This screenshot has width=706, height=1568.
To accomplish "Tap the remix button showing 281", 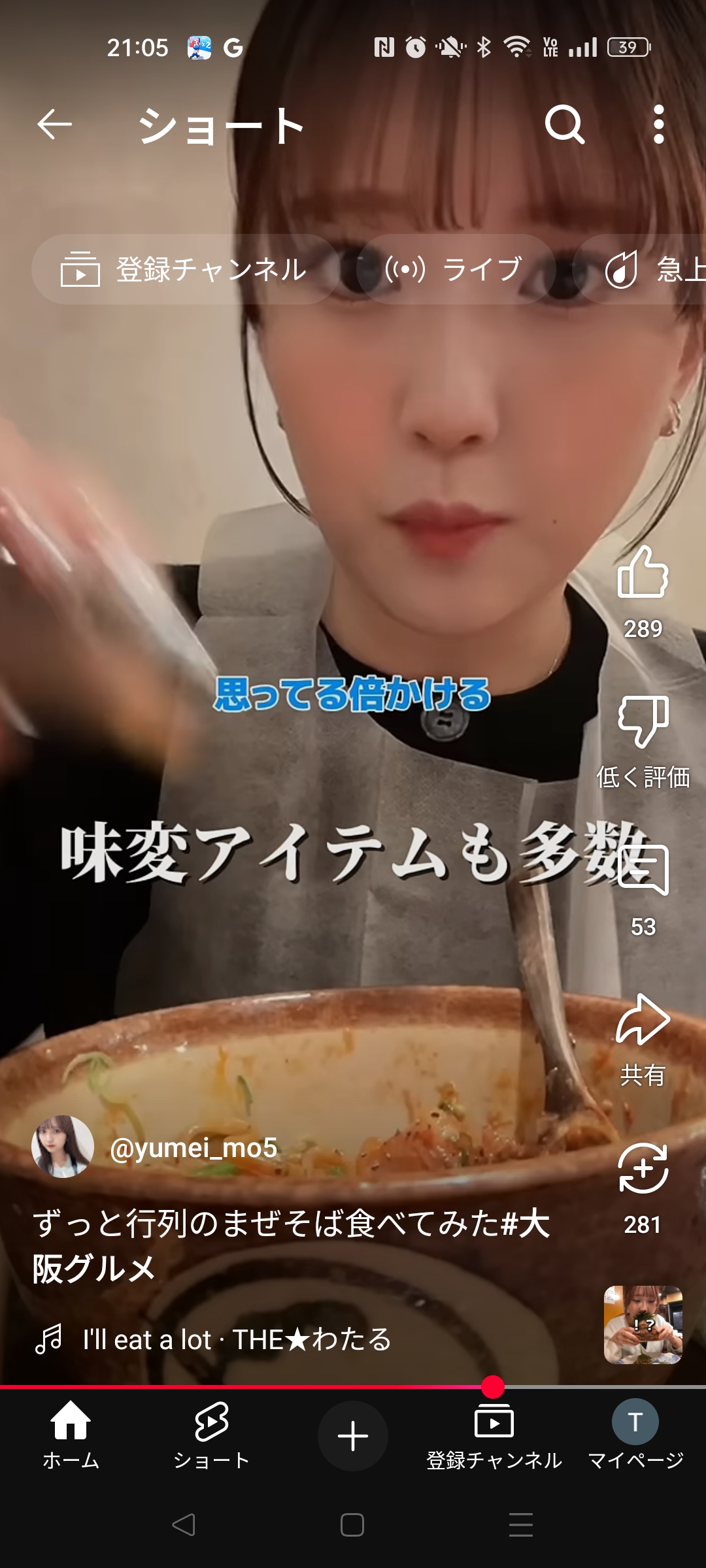I will coord(643,1168).
